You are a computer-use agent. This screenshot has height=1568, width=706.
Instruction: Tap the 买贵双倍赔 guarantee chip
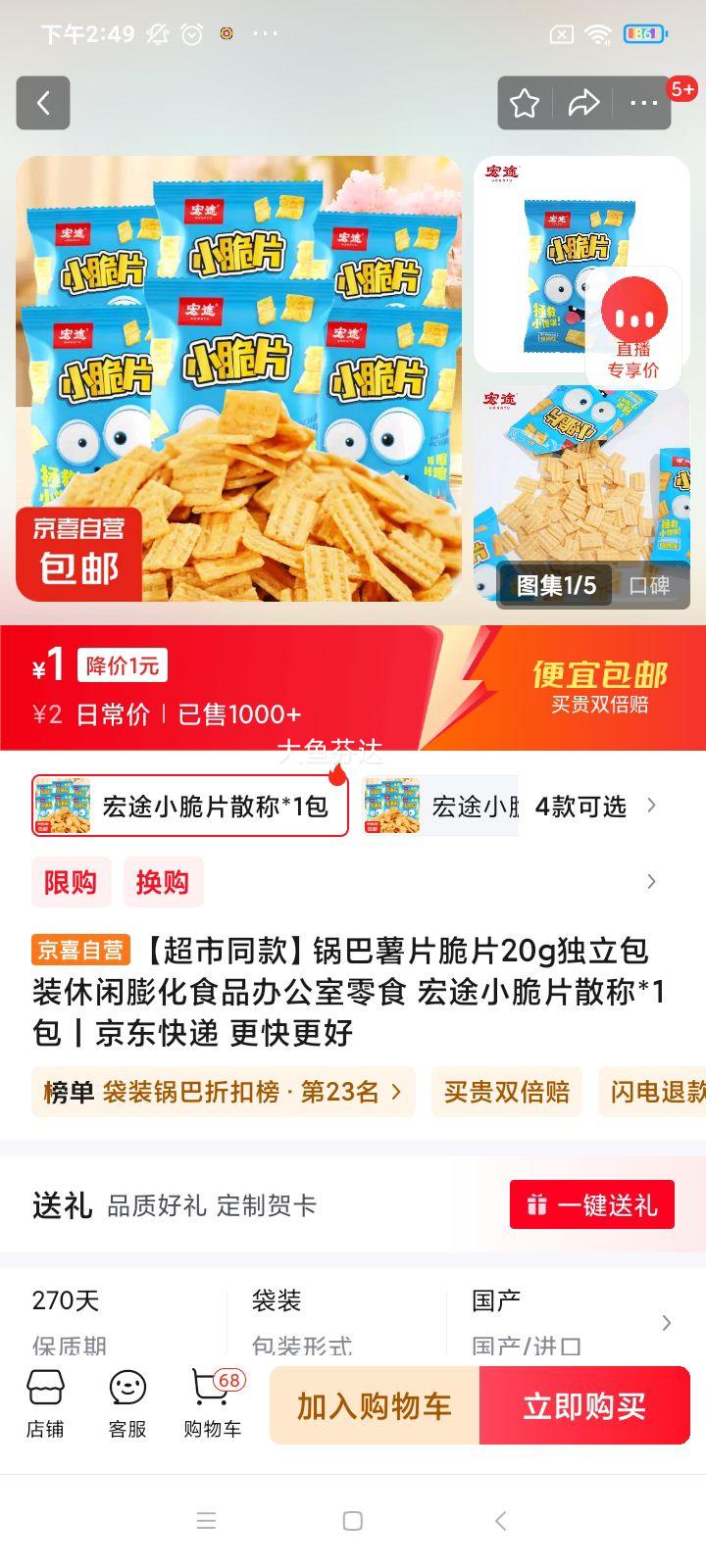[x=506, y=1092]
